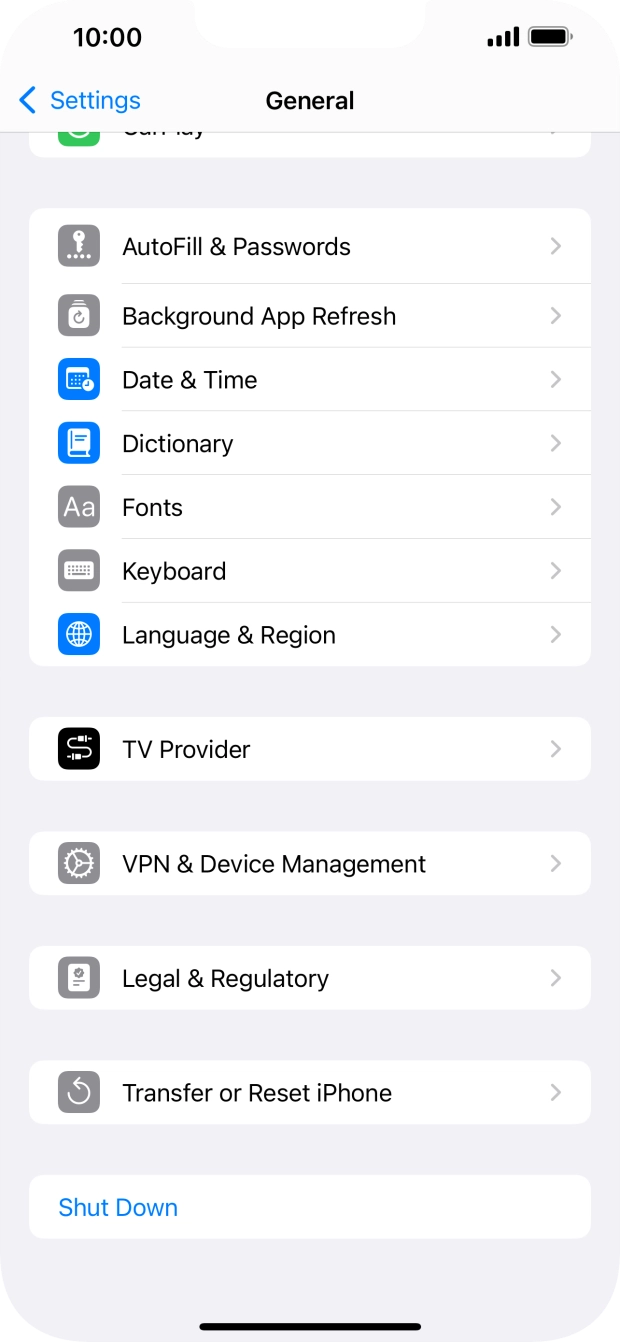620x1342 pixels.
Task: Open Legal & Regulatory
Action: 310,979
